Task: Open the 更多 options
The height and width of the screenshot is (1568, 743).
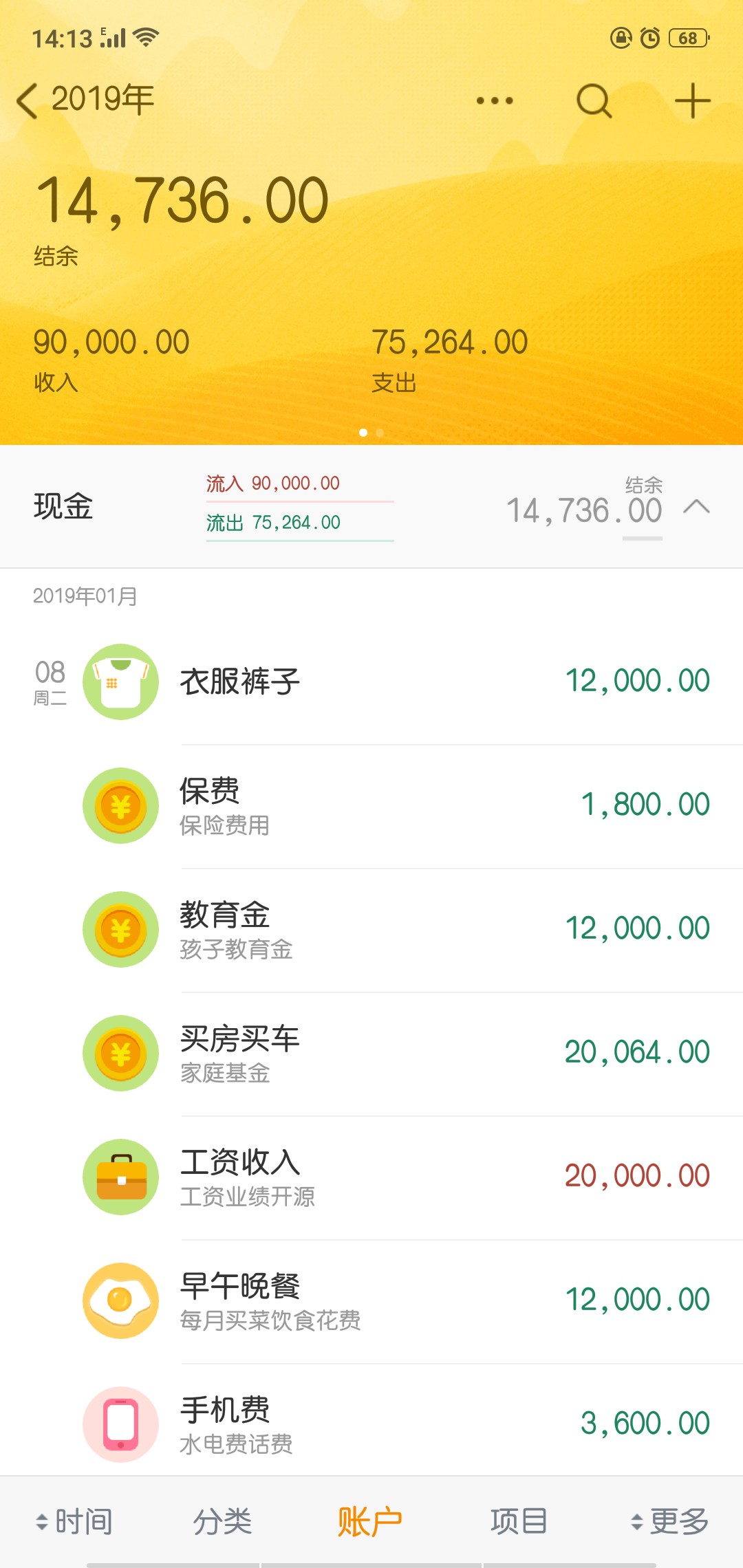Action: (x=669, y=1521)
